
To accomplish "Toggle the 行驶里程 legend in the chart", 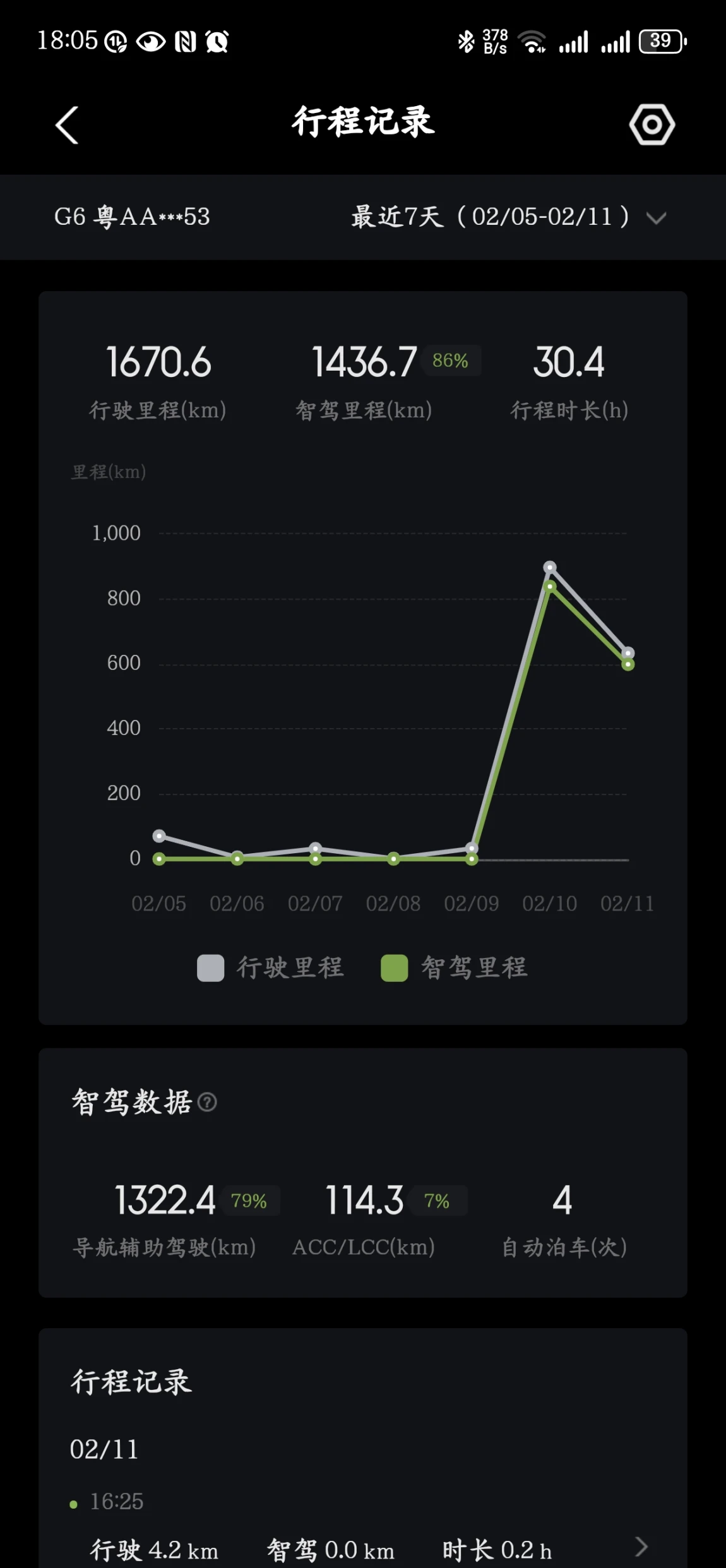I will (271, 967).
